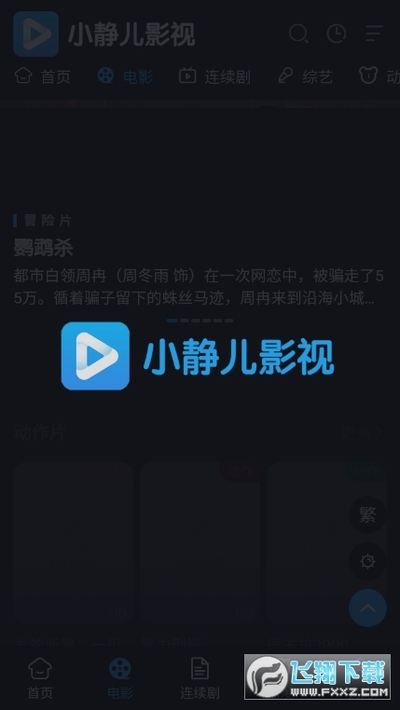Switch to traditional Chinese with 繁 button
Screen dimensions: 400x710
(x=367, y=515)
